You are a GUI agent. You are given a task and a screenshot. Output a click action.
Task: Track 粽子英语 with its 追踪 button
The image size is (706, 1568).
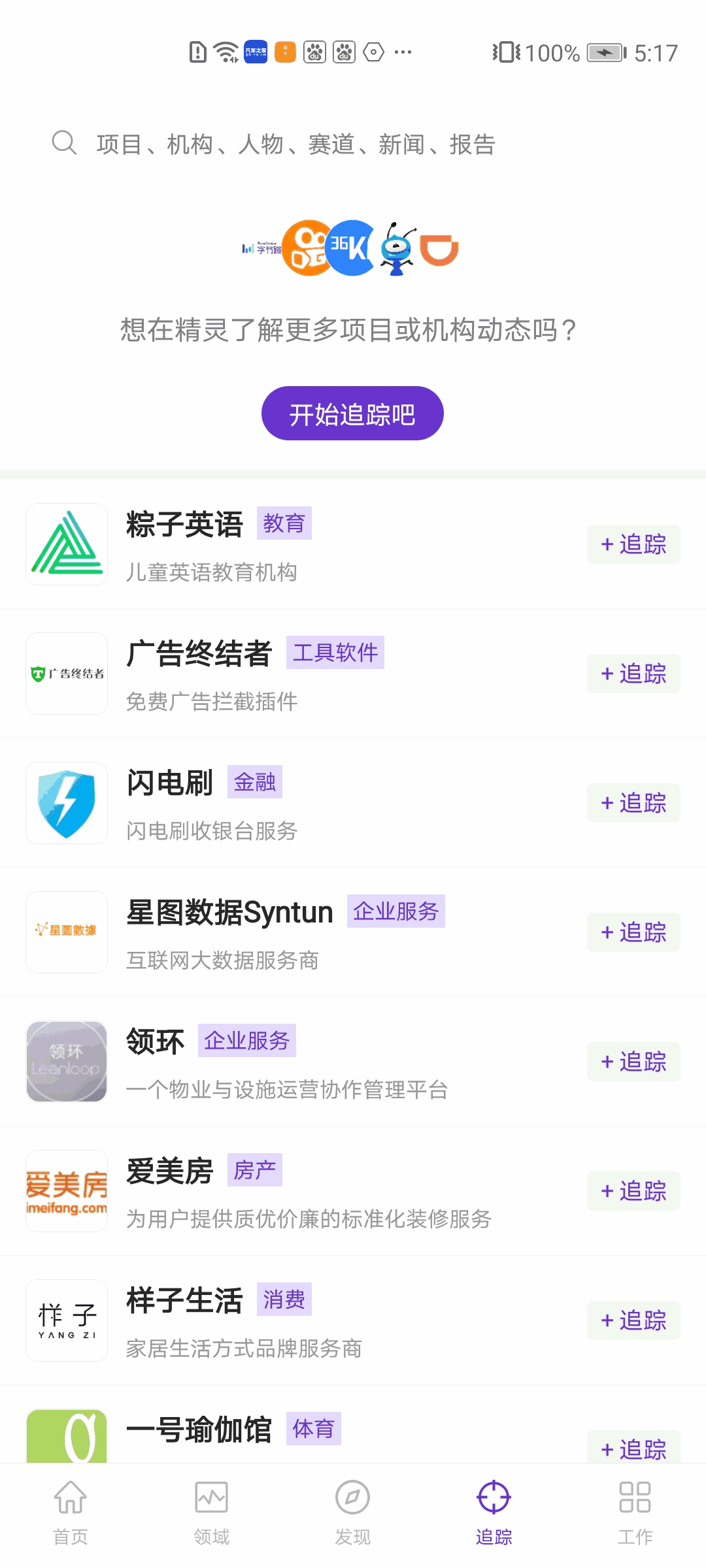pos(633,544)
